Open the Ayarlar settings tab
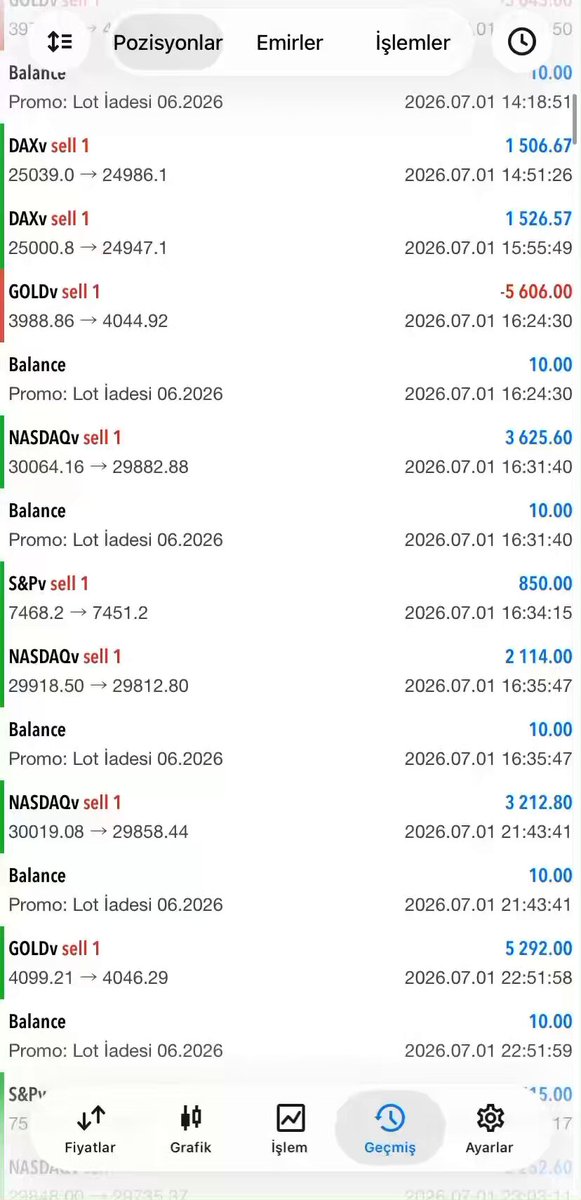This screenshot has width=581, height=1200. [490, 1129]
